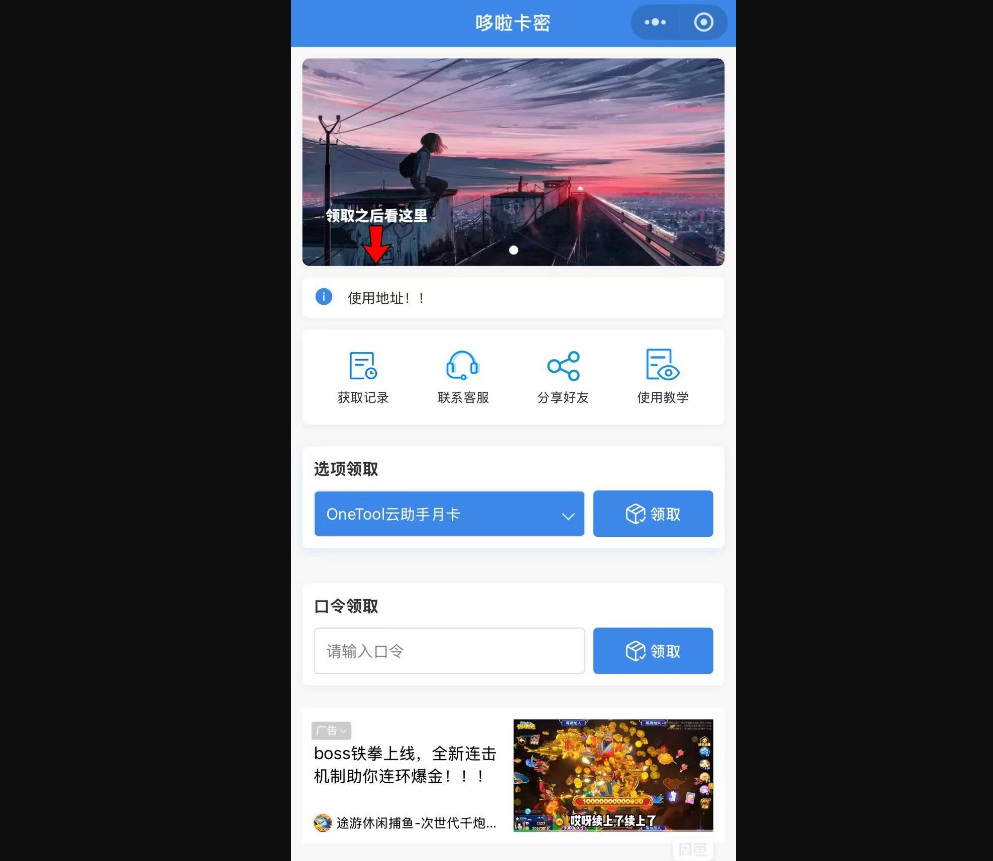The image size is (993, 861).
Task: Open the boss铁拳上线 game advertisement
Action: coord(513,775)
